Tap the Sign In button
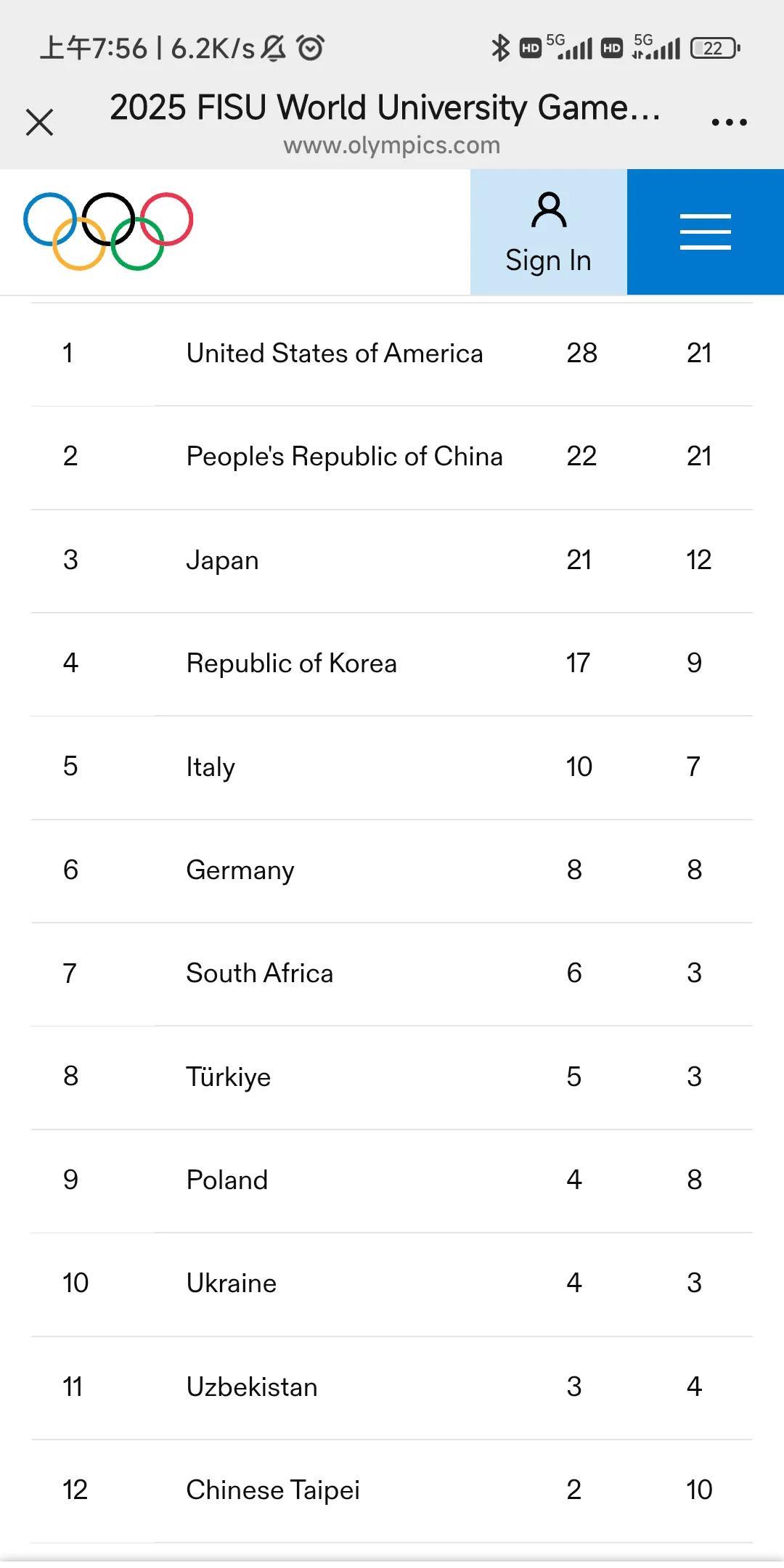The width and height of the screenshot is (784, 1568). 549,232
